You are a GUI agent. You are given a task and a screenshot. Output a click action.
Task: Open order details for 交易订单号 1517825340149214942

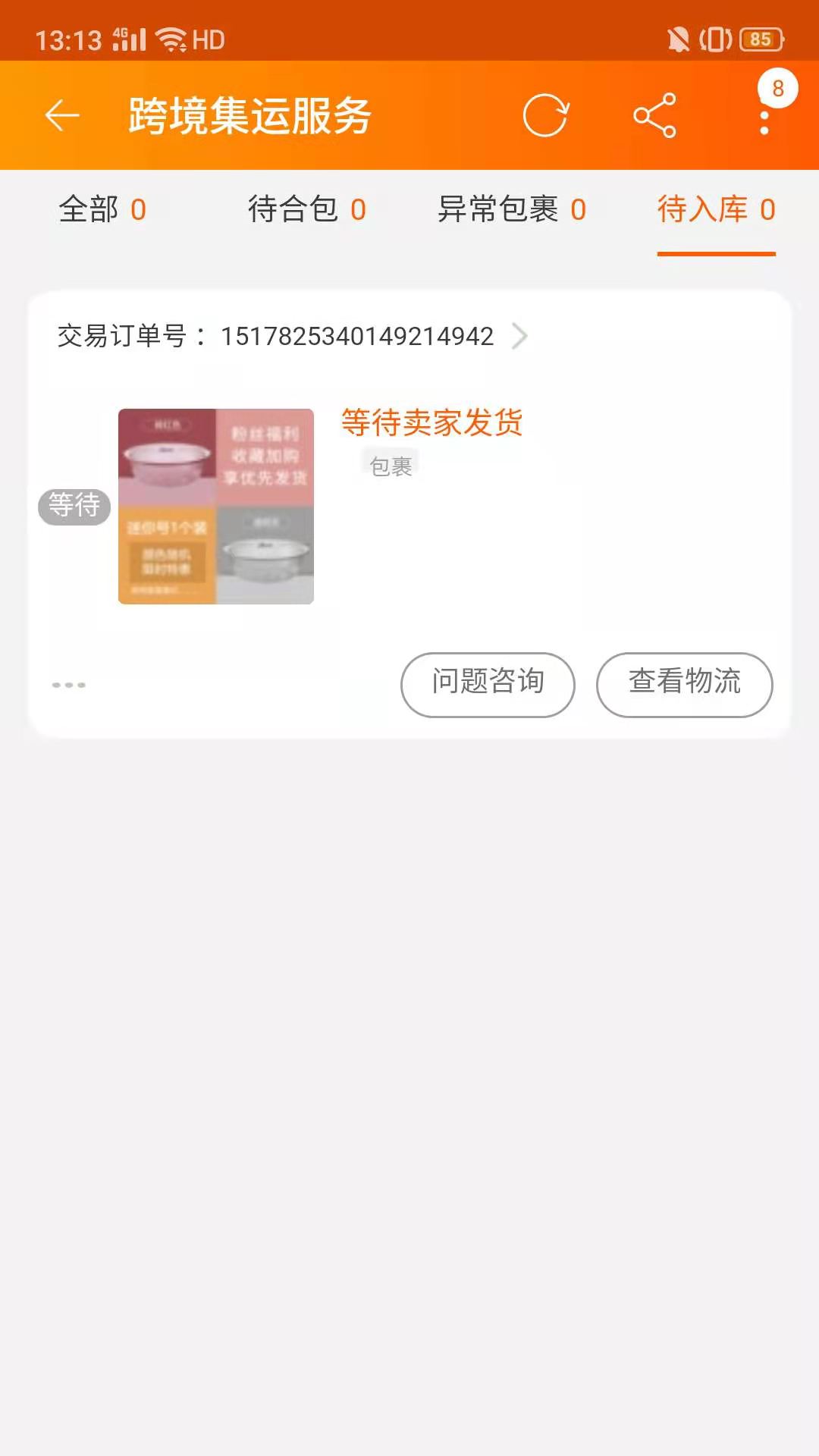point(293,336)
